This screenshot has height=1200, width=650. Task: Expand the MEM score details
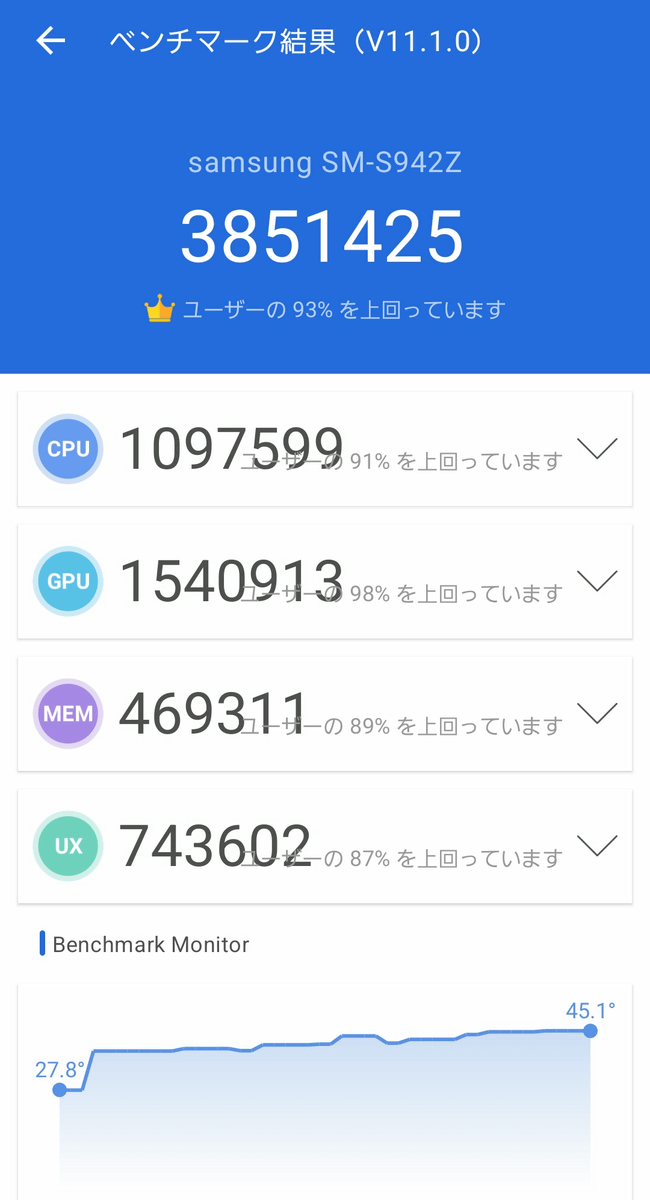click(x=597, y=714)
